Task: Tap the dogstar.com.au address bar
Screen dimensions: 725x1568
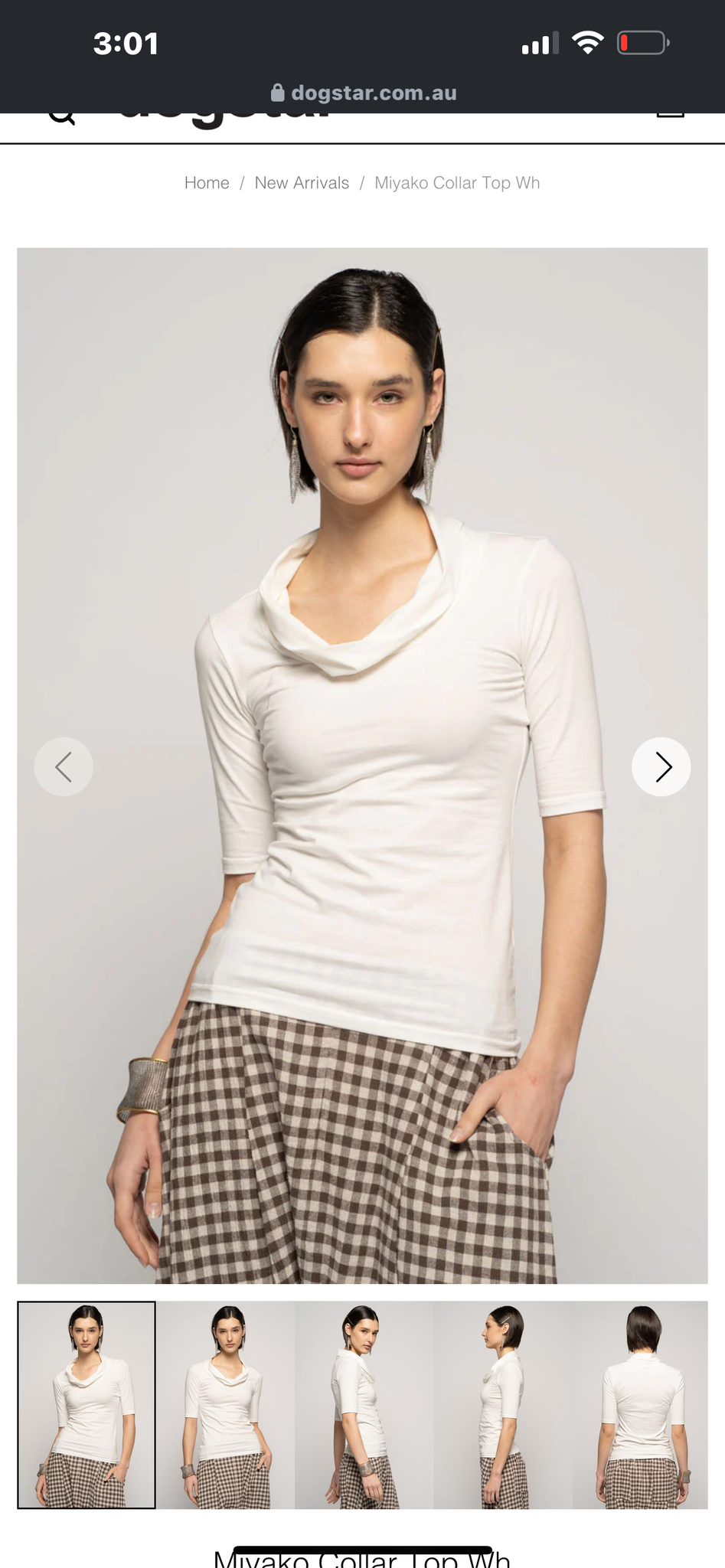Action: pyautogui.click(x=364, y=93)
